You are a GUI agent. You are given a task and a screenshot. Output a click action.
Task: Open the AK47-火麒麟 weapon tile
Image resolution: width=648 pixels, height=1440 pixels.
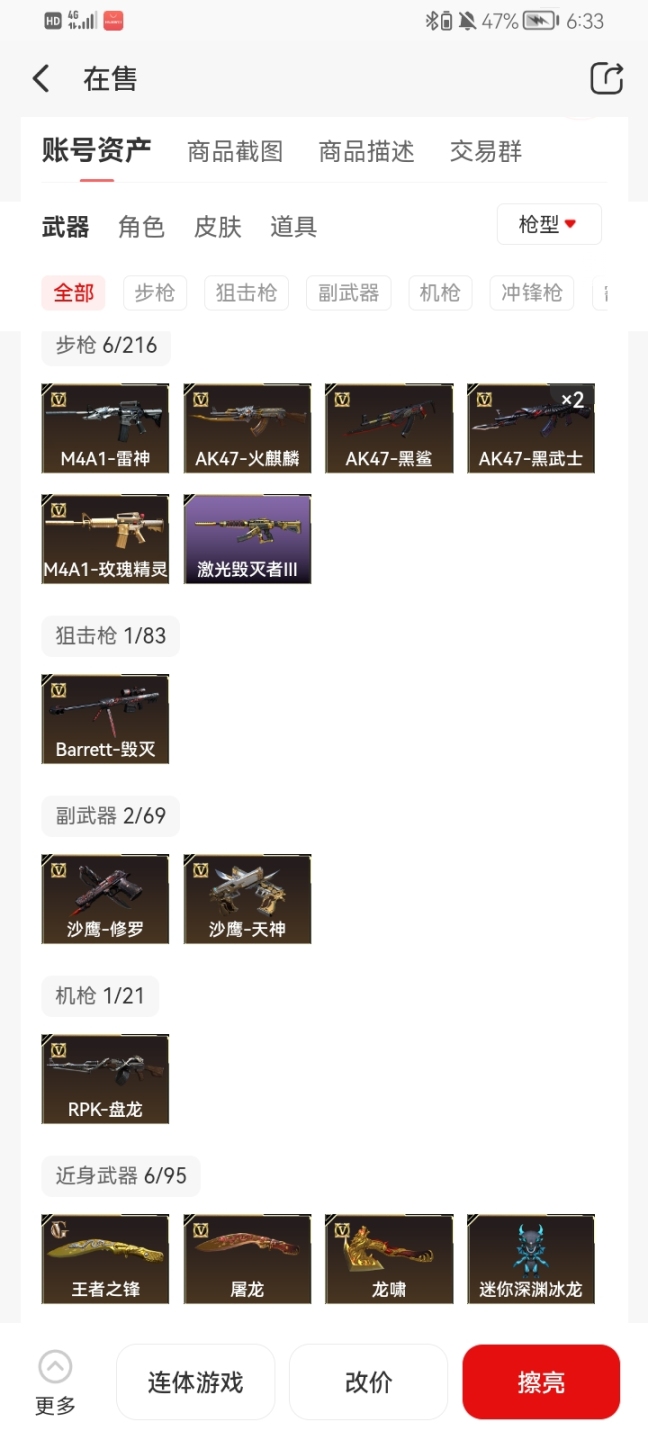coord(247,428)
